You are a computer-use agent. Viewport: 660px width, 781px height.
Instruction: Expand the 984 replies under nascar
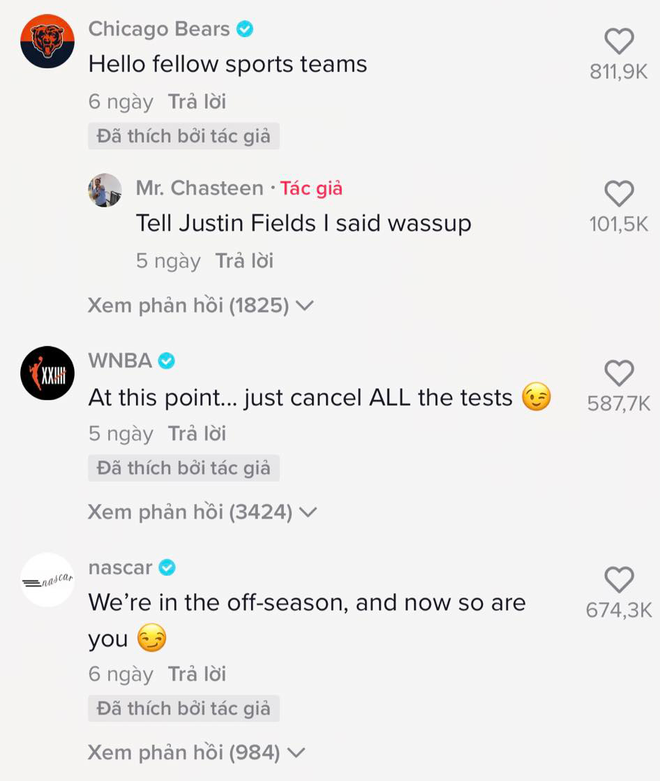point(196,752)
